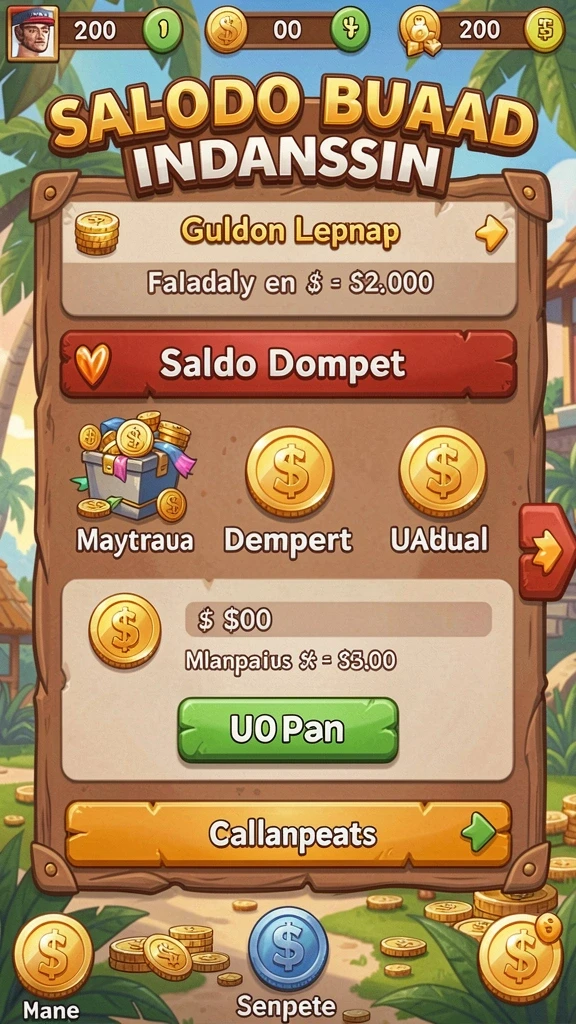Tap the green button beside the first 200

pyautogui.click(x=163, y=31)
